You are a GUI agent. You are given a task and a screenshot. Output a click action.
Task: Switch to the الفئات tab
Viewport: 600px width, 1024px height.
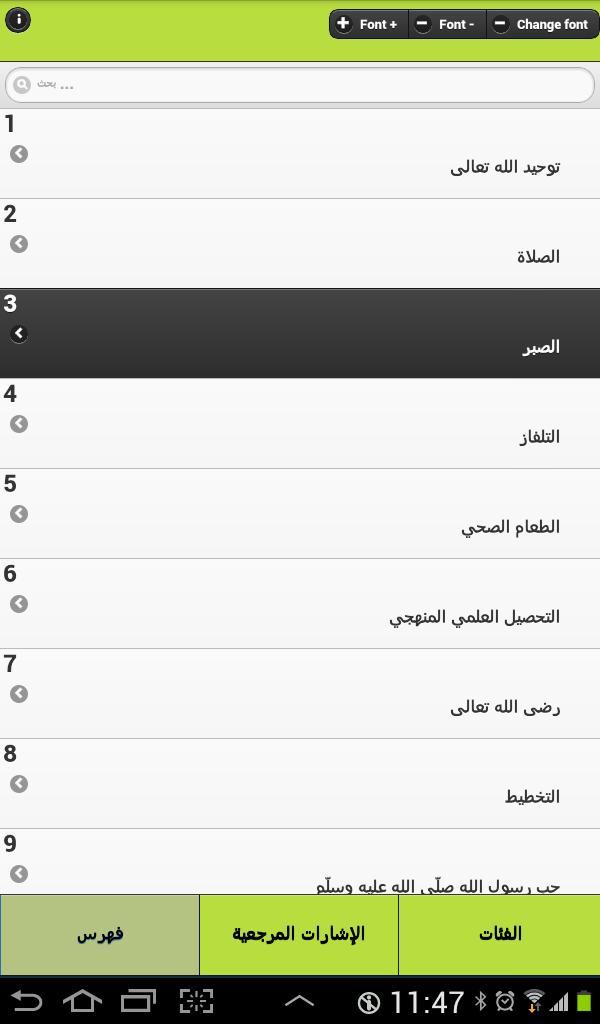[499, 935]
